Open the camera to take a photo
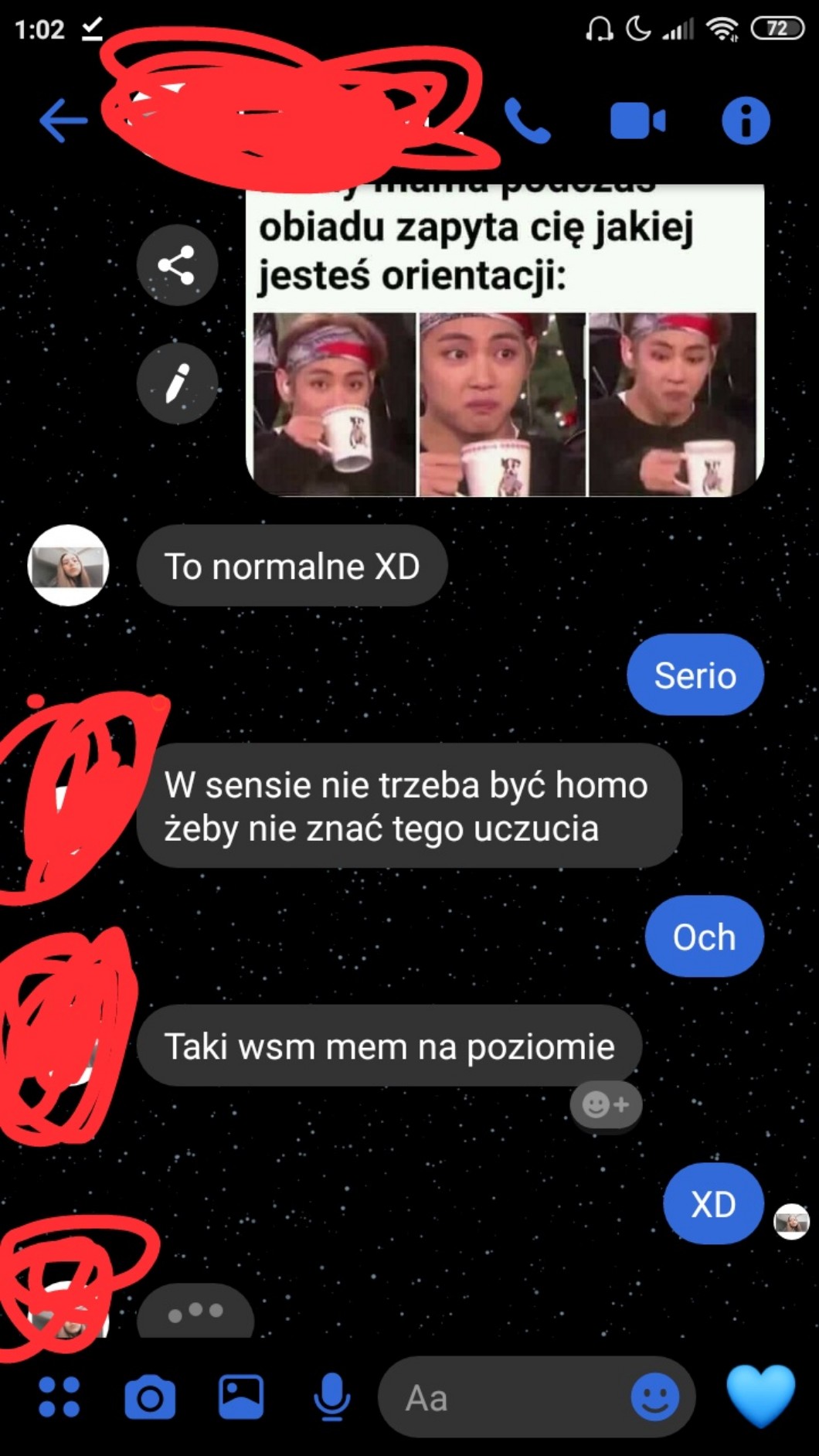The image size is (819, 1456). coord(150,1397)
